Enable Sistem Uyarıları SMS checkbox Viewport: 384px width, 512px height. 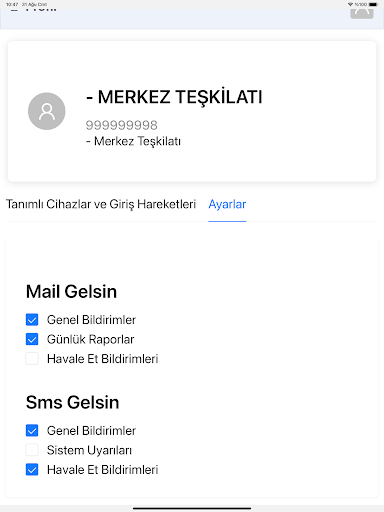pyautogui.click(x=32, y=450)
